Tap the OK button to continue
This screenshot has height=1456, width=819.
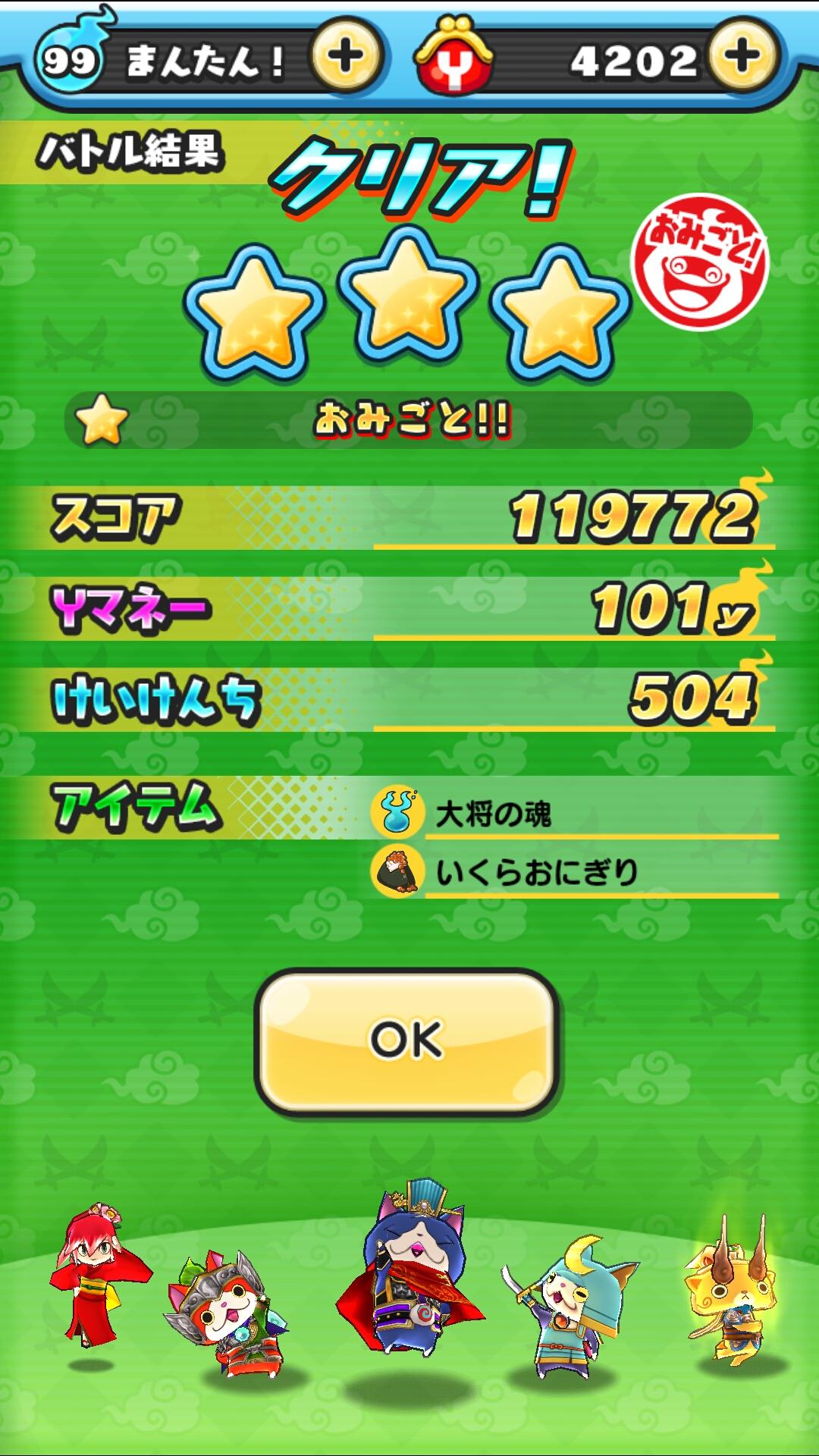(407, 1040)
